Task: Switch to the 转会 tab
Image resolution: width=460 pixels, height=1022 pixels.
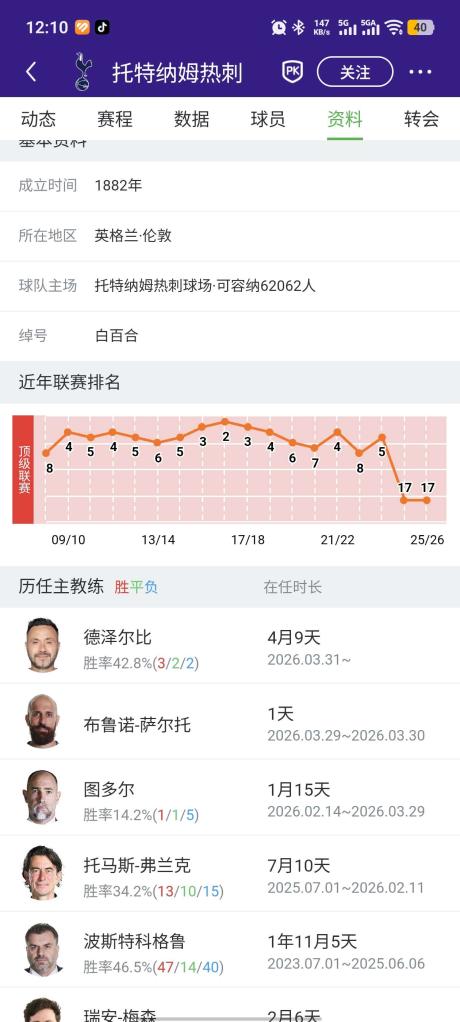Action: tap(421, 119)
